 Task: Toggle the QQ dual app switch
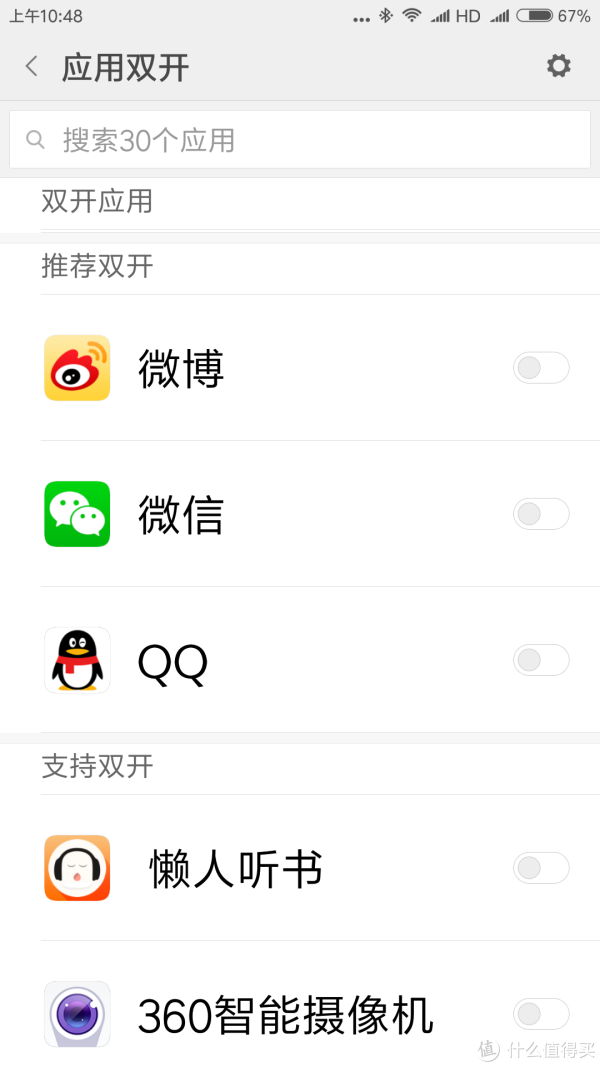tap(541, 660)
